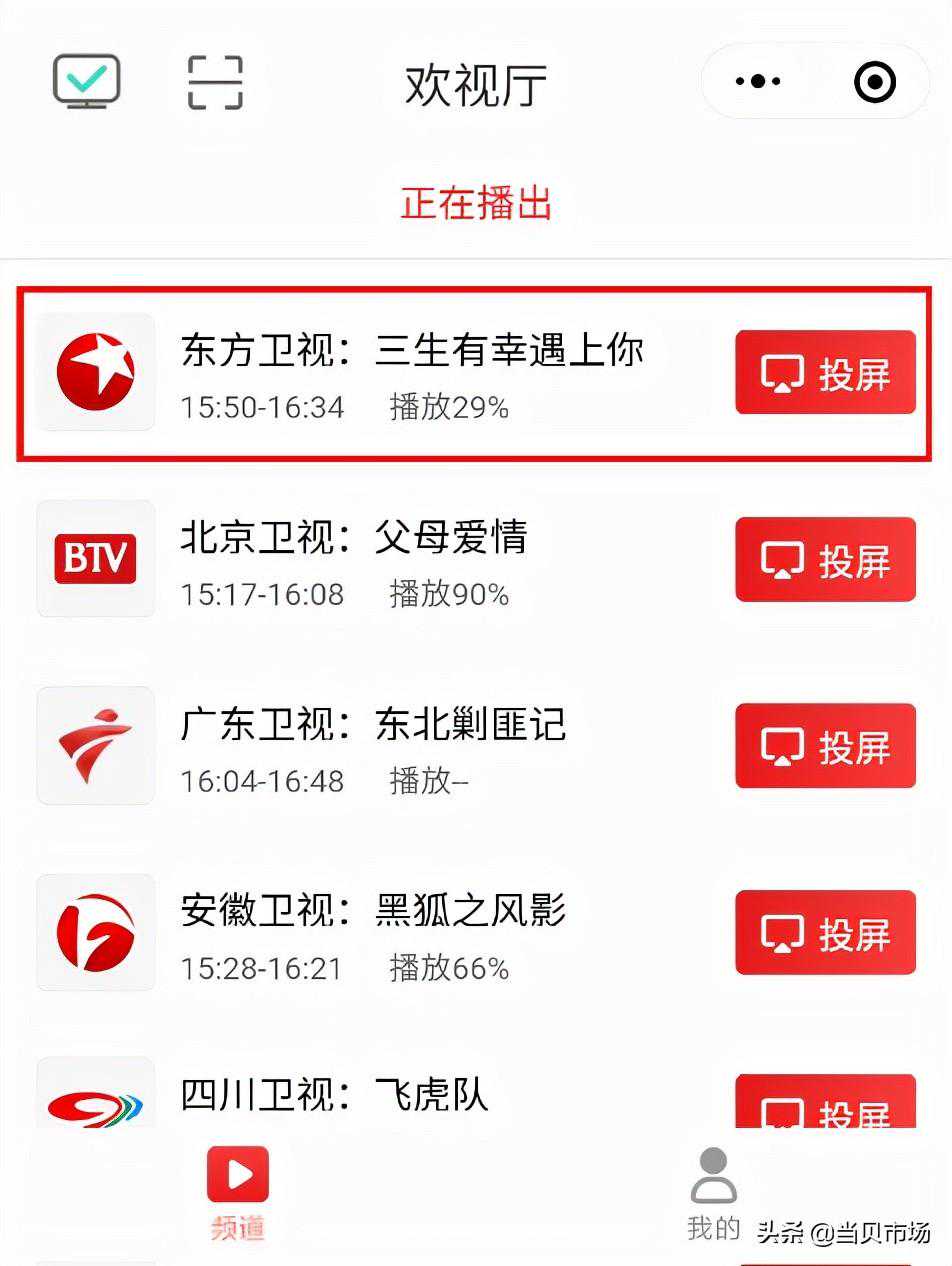Image resolution: width=952 pixels, height=1266 pixels.
Task: Click the Dragon TV (东方卫视) channel logo
Action: coord(94,373)
